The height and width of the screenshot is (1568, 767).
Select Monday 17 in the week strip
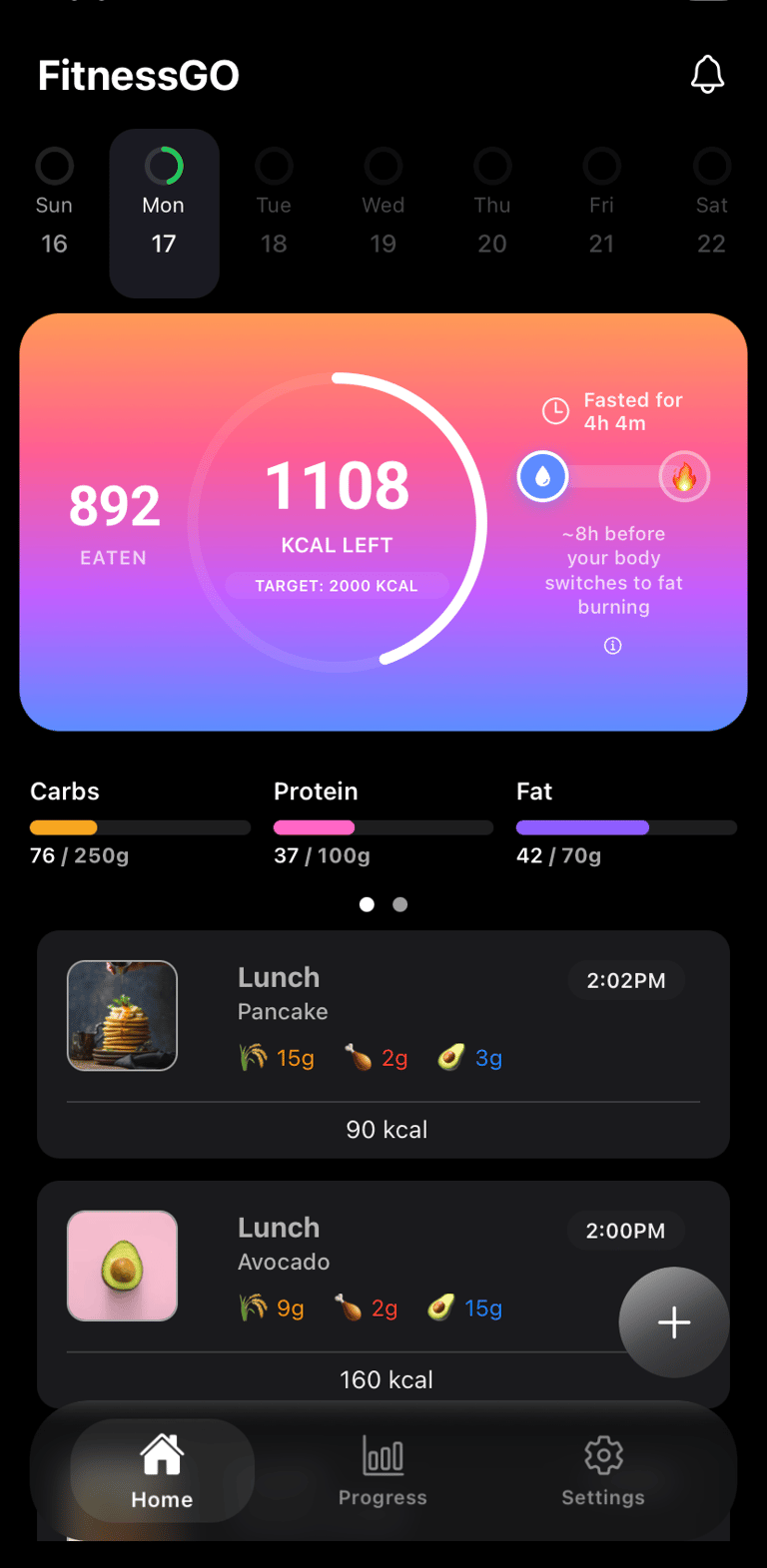164,211
